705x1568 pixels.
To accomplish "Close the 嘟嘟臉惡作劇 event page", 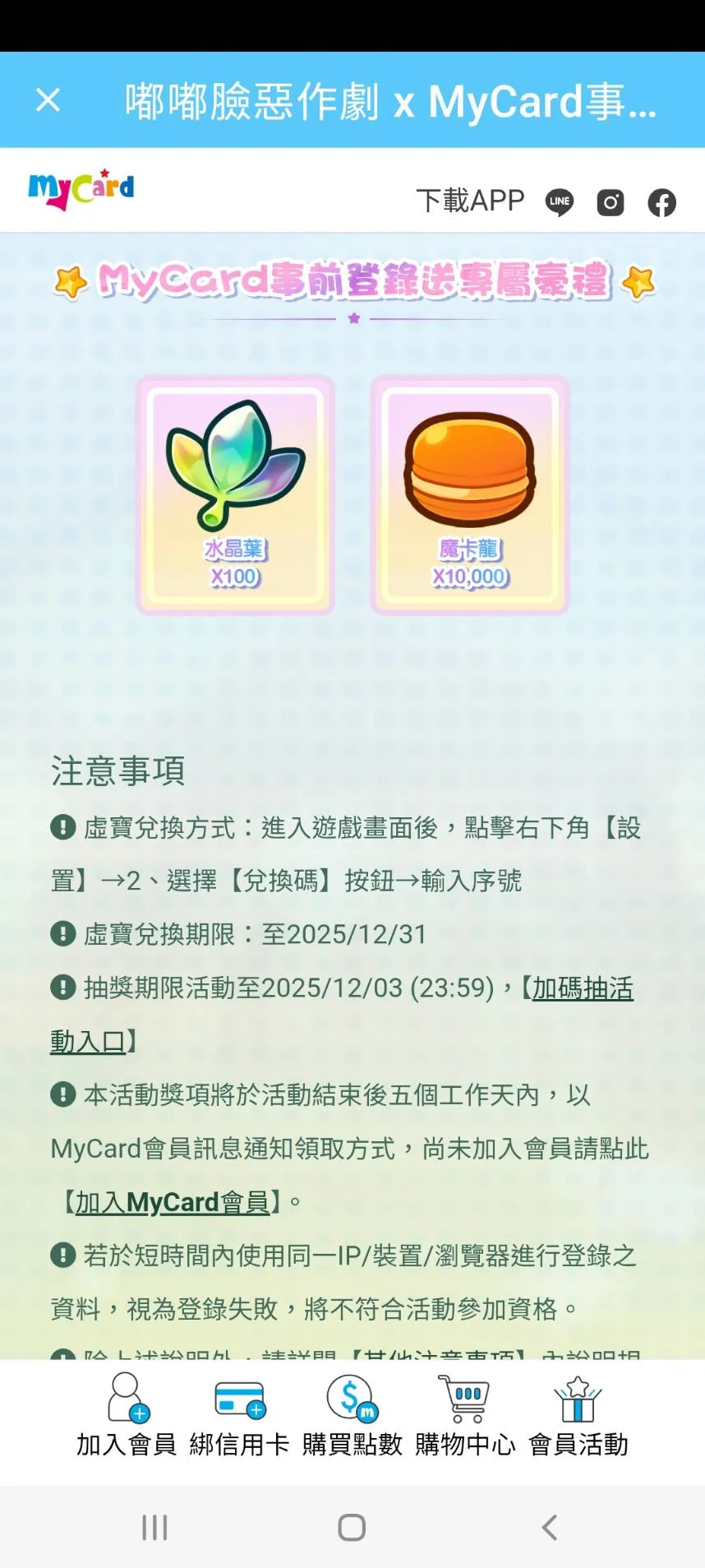I will 48,99.
